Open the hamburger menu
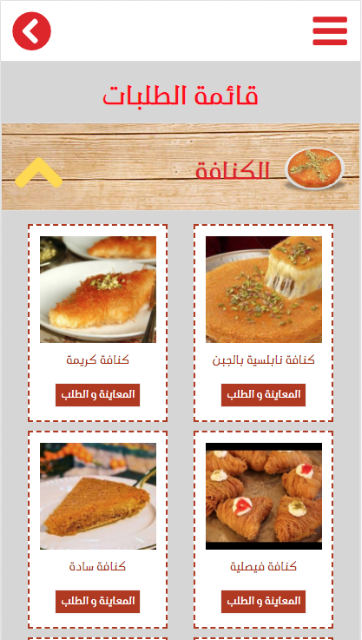 coord(330,31)
